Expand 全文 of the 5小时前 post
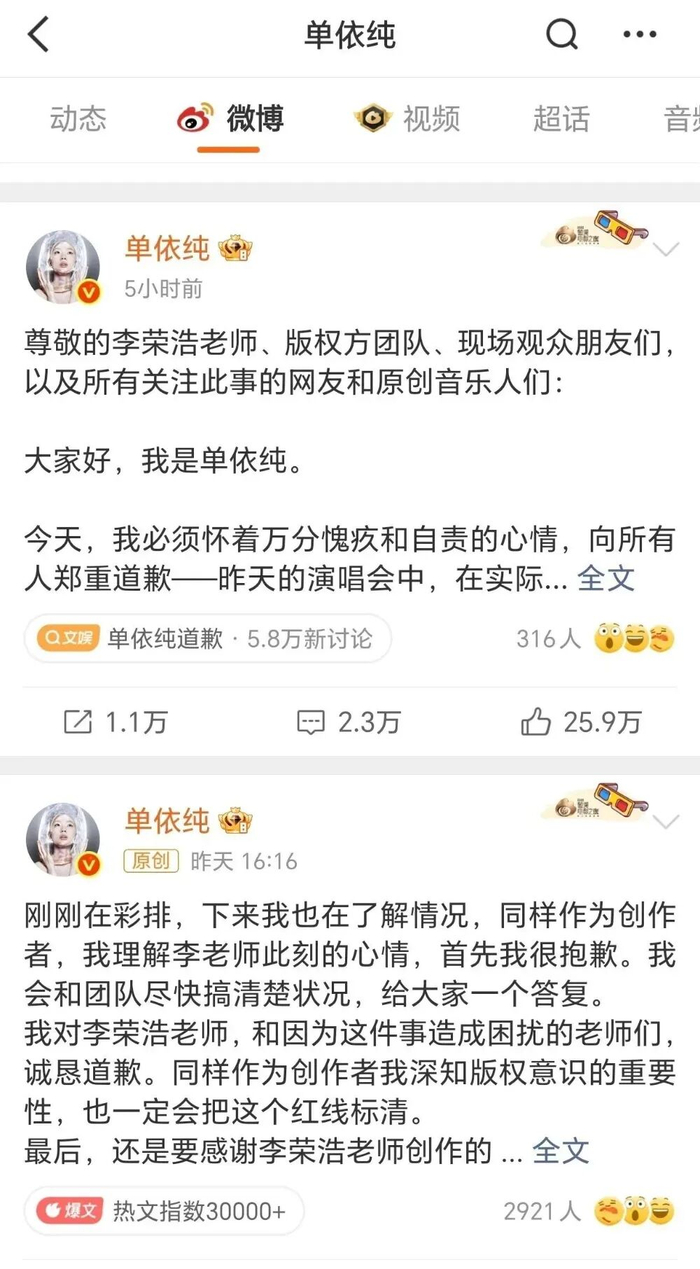This screenshot has height=1269, width=700. [x=606, y=578]
